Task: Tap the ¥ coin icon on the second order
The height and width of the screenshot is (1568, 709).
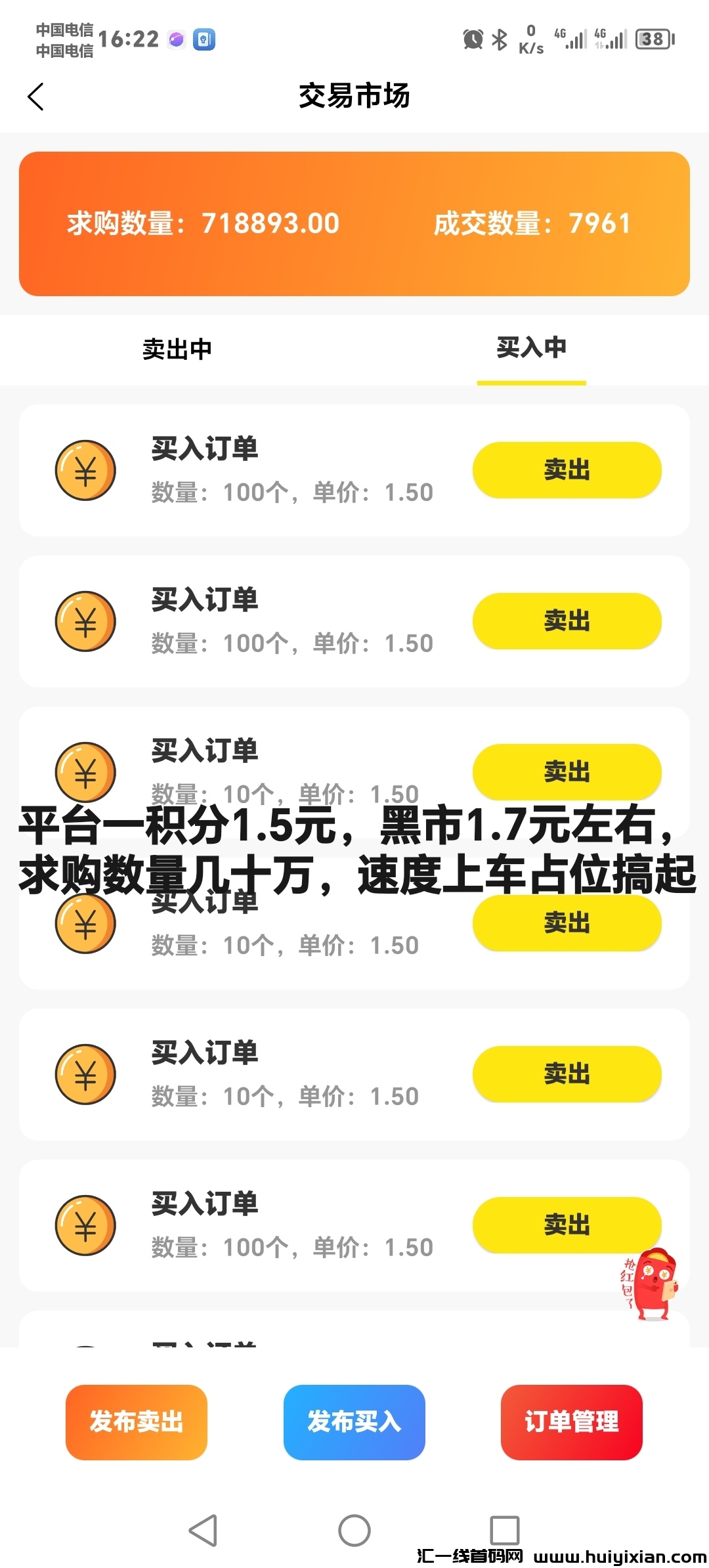Action: (85, 621)
